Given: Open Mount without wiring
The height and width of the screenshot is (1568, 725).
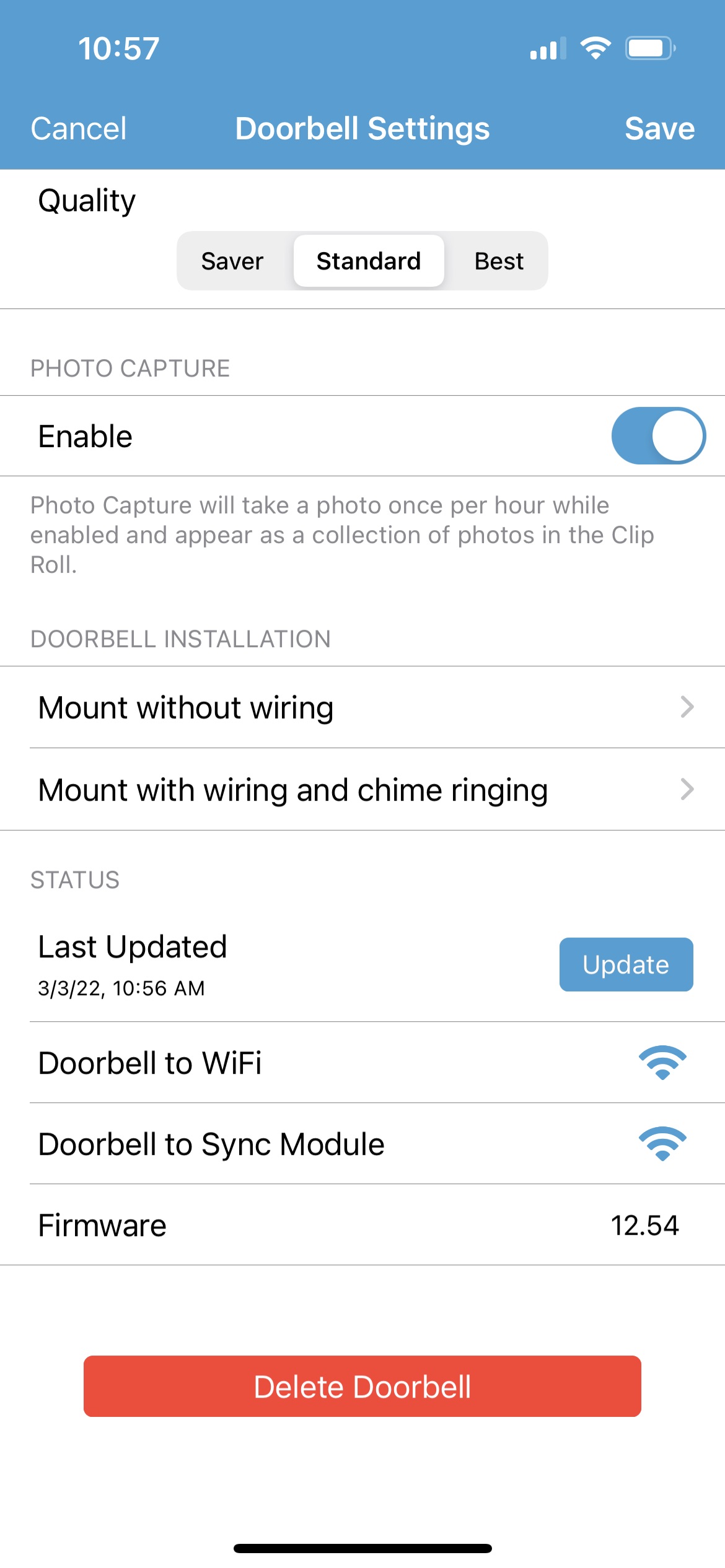Looking at the screenshot, I should click(362, 707).
